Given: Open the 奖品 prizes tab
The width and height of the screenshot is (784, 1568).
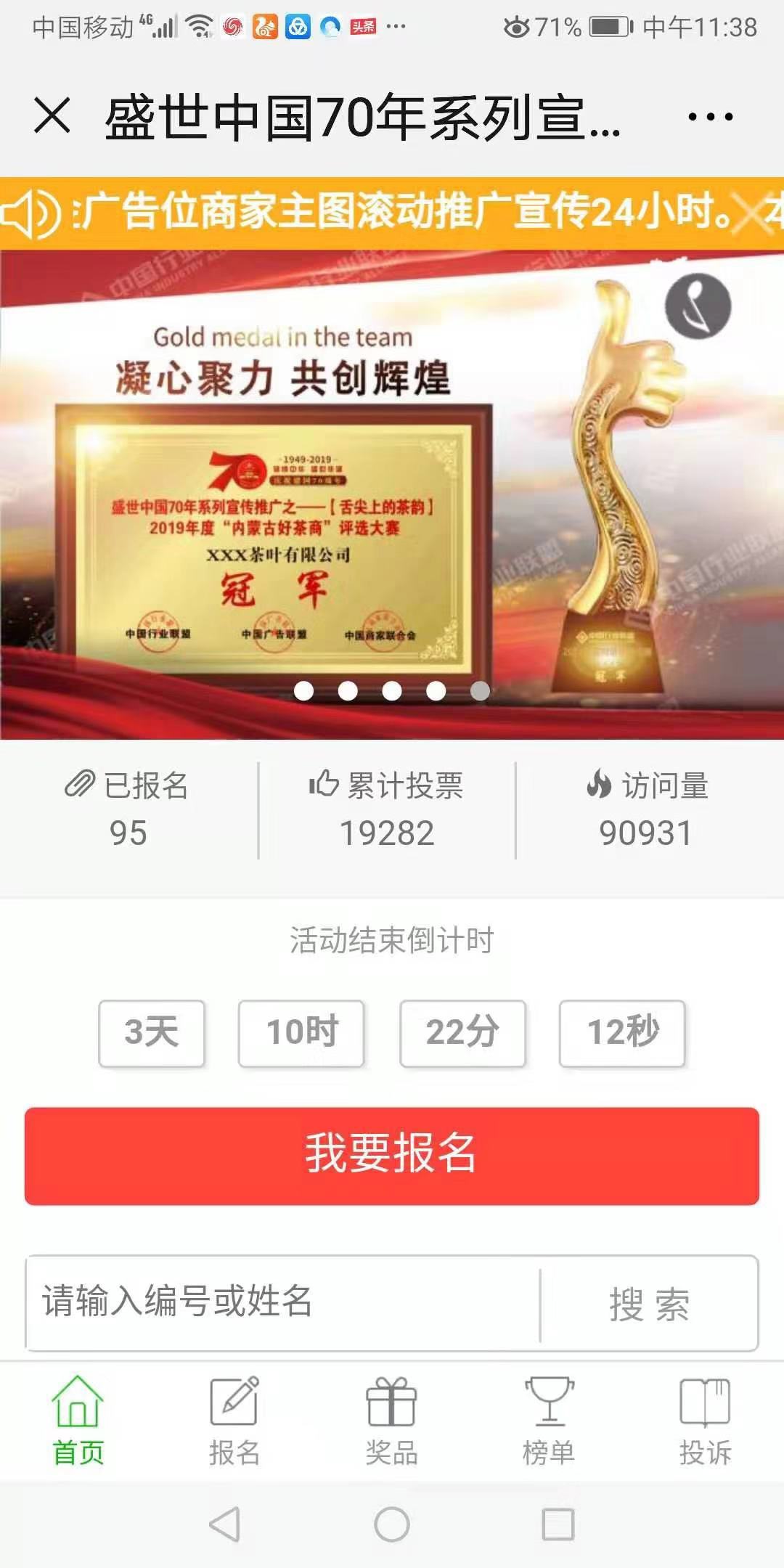Looking at the screenshot, I should coord(391,1421).
